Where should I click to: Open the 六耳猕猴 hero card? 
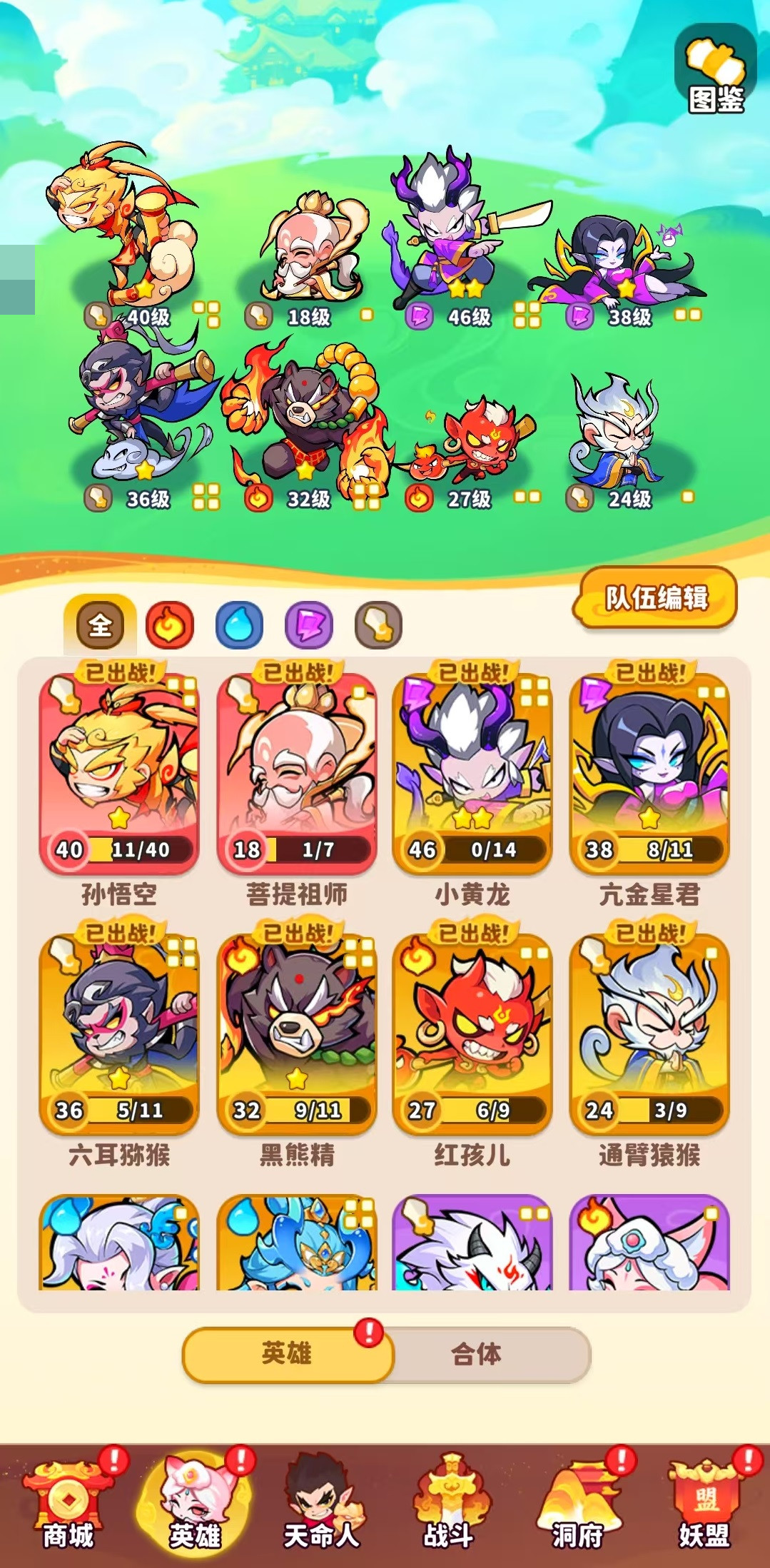click(x=119, y=1035)
